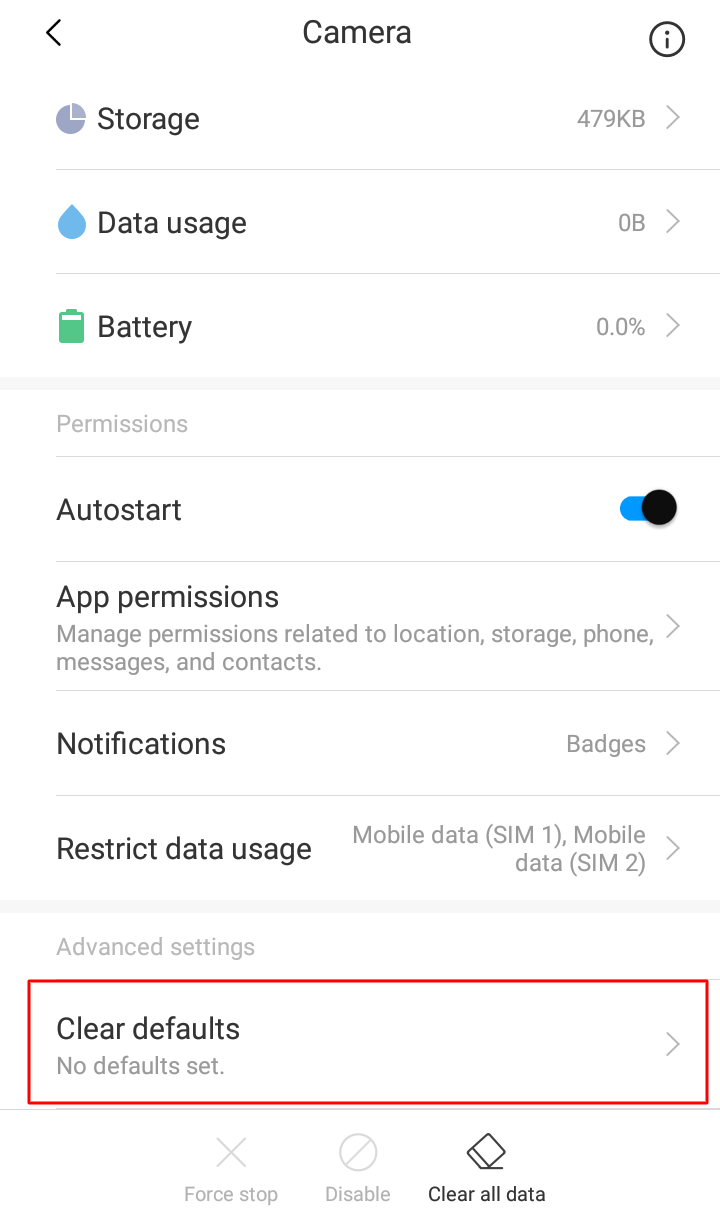The height and width of the screenshot is (1228, 720).
Task: Open the info icon in the top bar
Action: [x=667, y=39]
